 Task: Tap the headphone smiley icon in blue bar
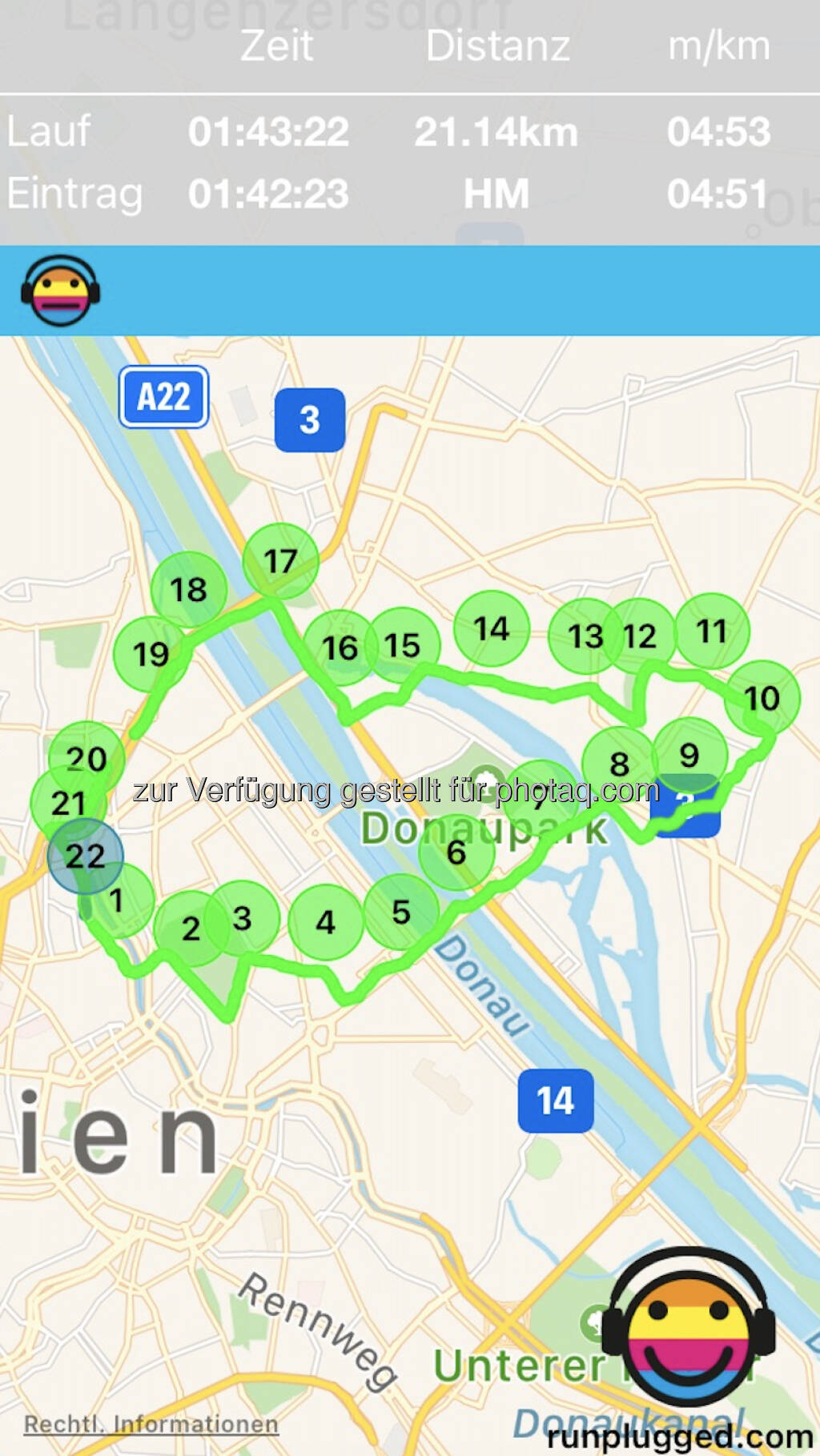pos(61,291)
